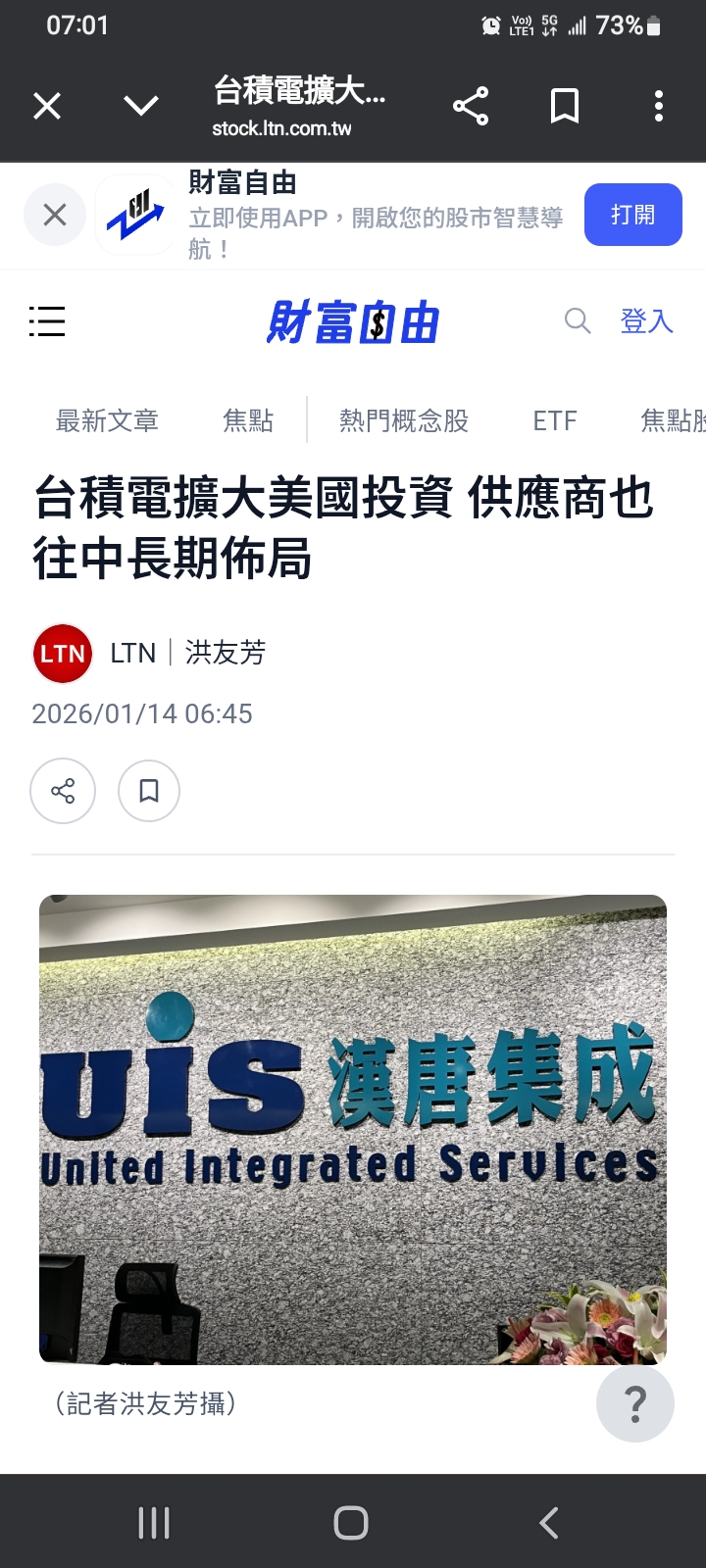This screenshot has width=706, height=1568.
Task: Dismiss the 財富自由 app banner
Action: (x=55, y=215)
